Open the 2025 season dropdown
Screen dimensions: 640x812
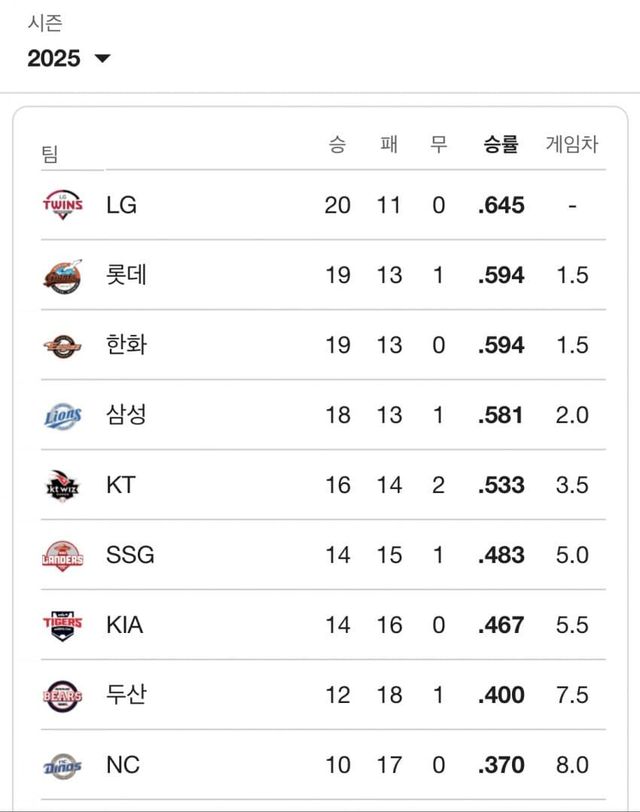click(68, 58)
